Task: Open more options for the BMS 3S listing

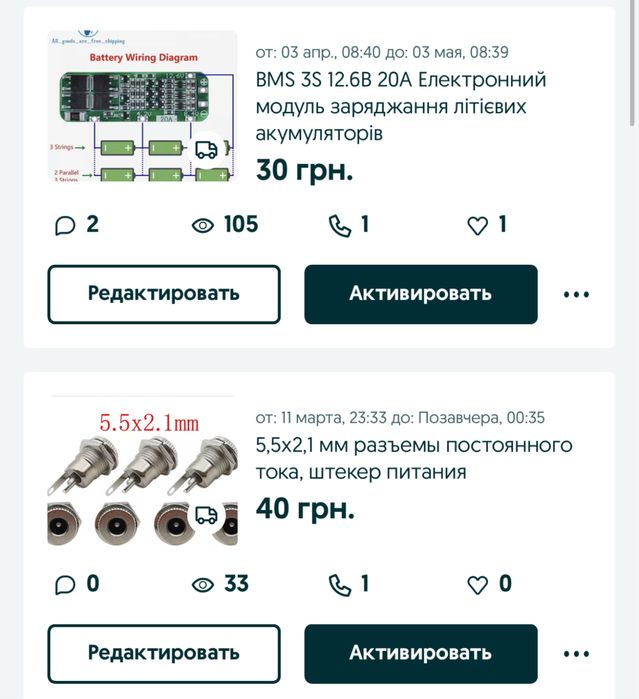Action: point(576,295)
